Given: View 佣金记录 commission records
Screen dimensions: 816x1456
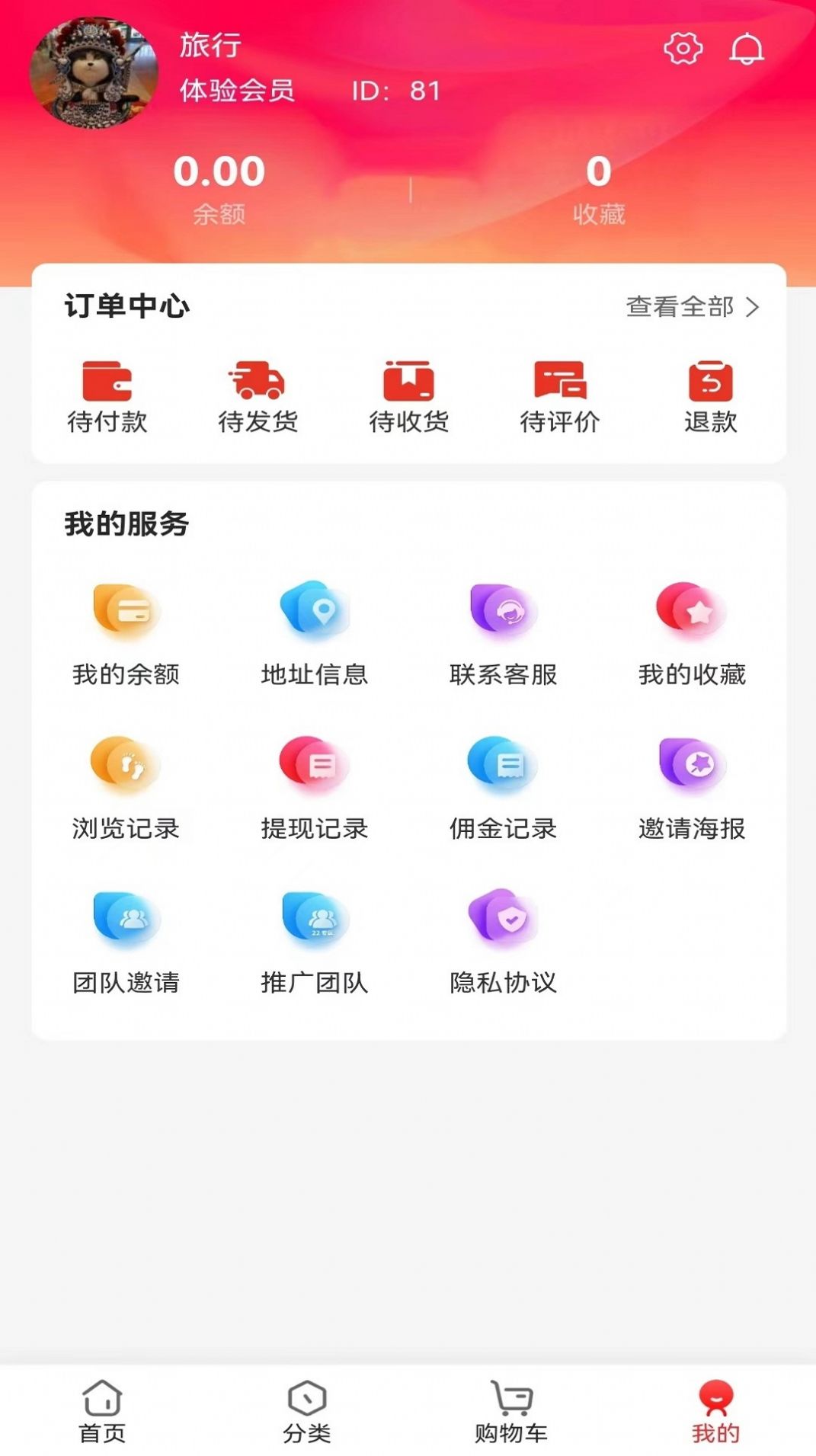Looking at the screenshot, I should point(503,785).
